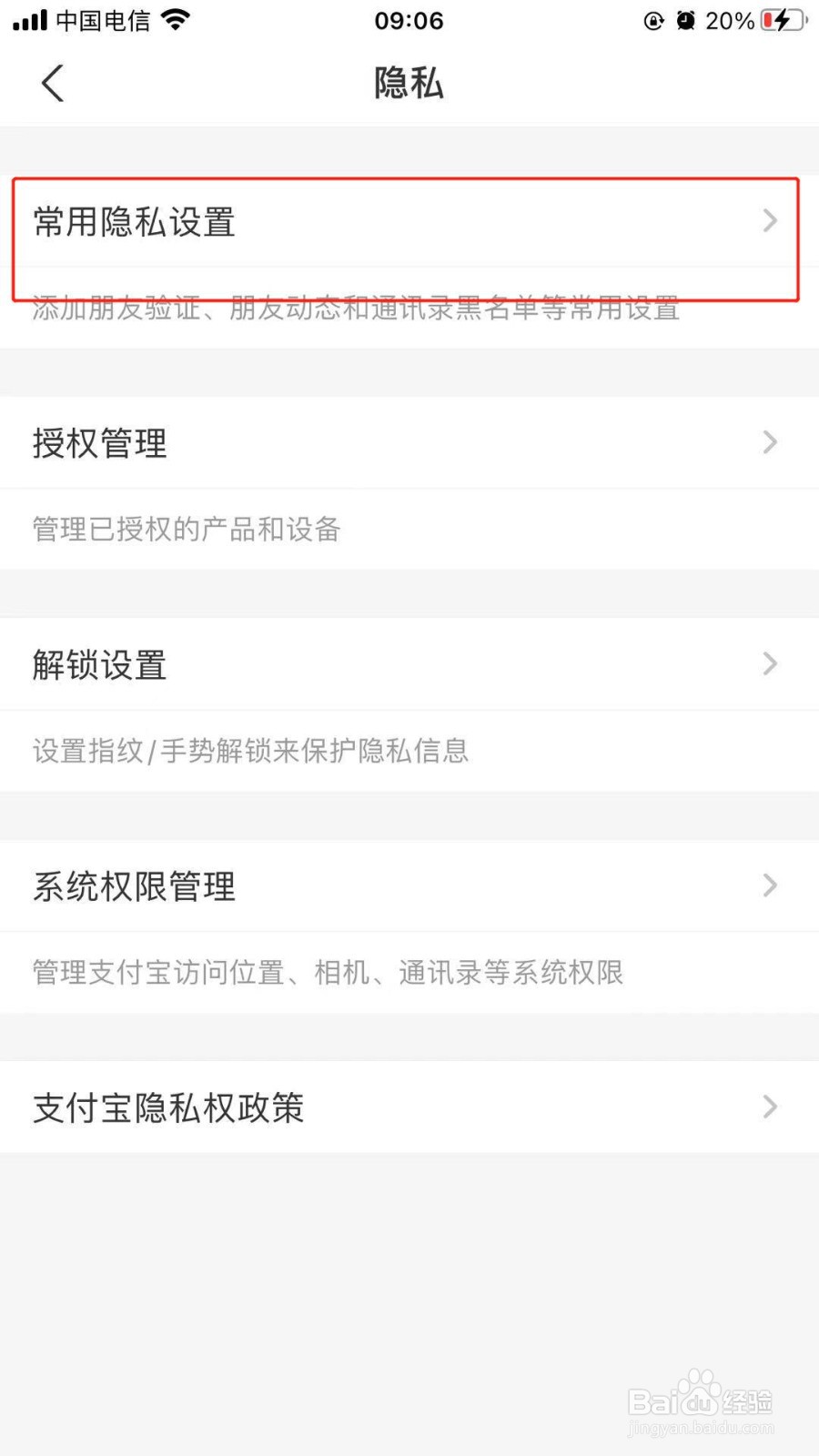This screenshot has width=819, height=1456.
Task: Tap the orientation lock status icon
Action: (x=654, y=20)
